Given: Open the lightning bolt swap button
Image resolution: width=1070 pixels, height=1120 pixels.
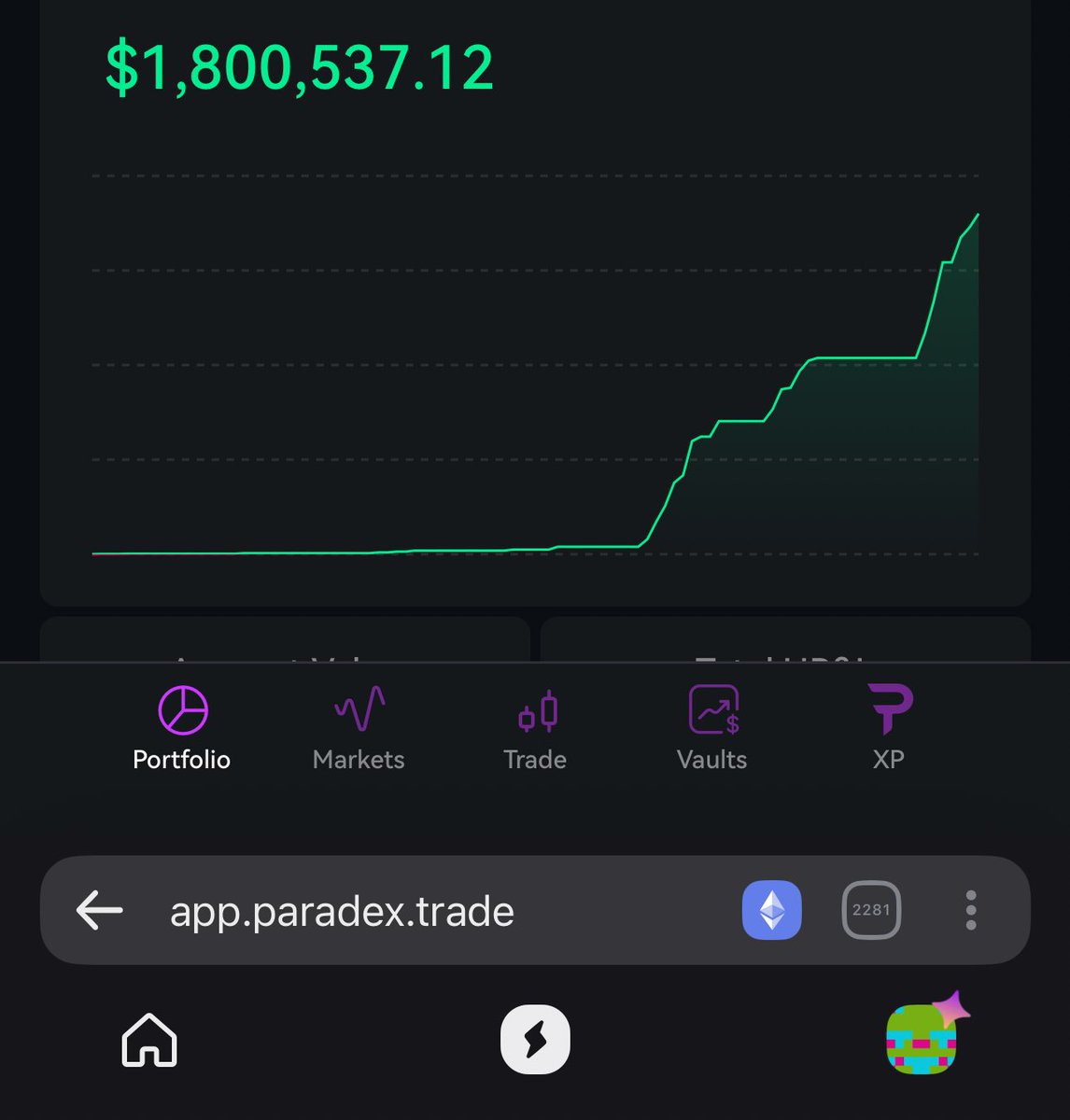Looking at the screenshot, I should [x=535, y=1040].
